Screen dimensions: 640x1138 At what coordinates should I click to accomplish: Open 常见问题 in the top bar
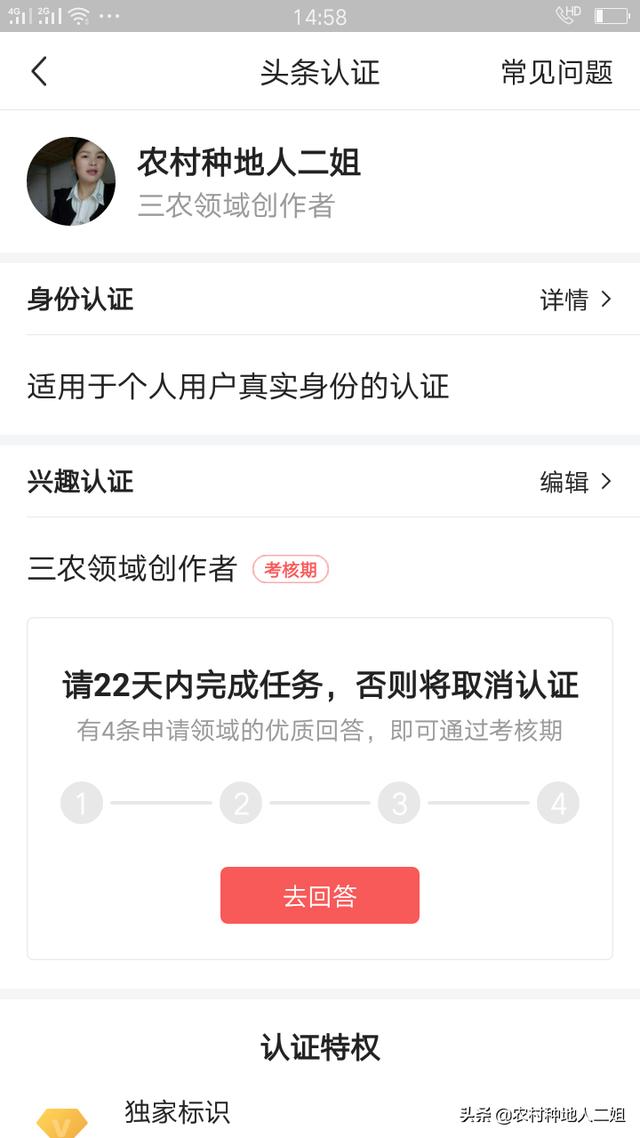(x=557, y=73)
